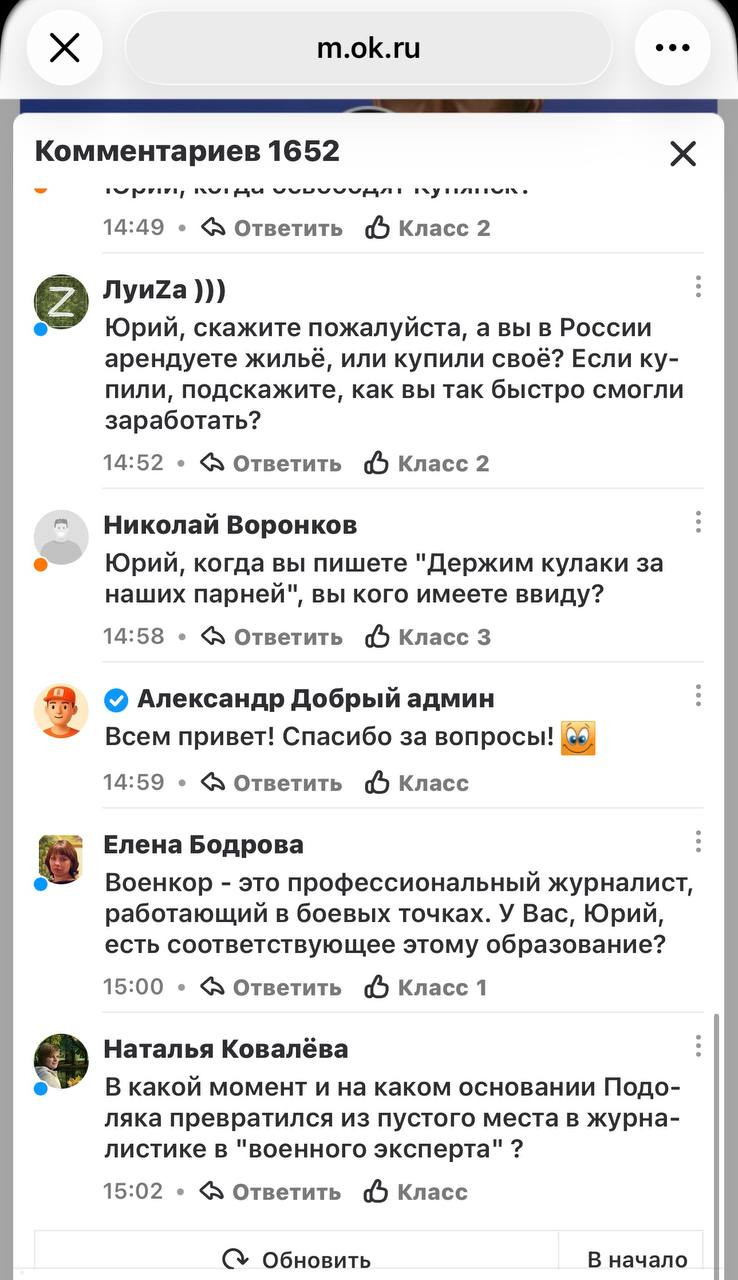Open options for Александр Добрый админ's comment
The height and width of the screenshot is (1280, 738).
pos(697,696)
